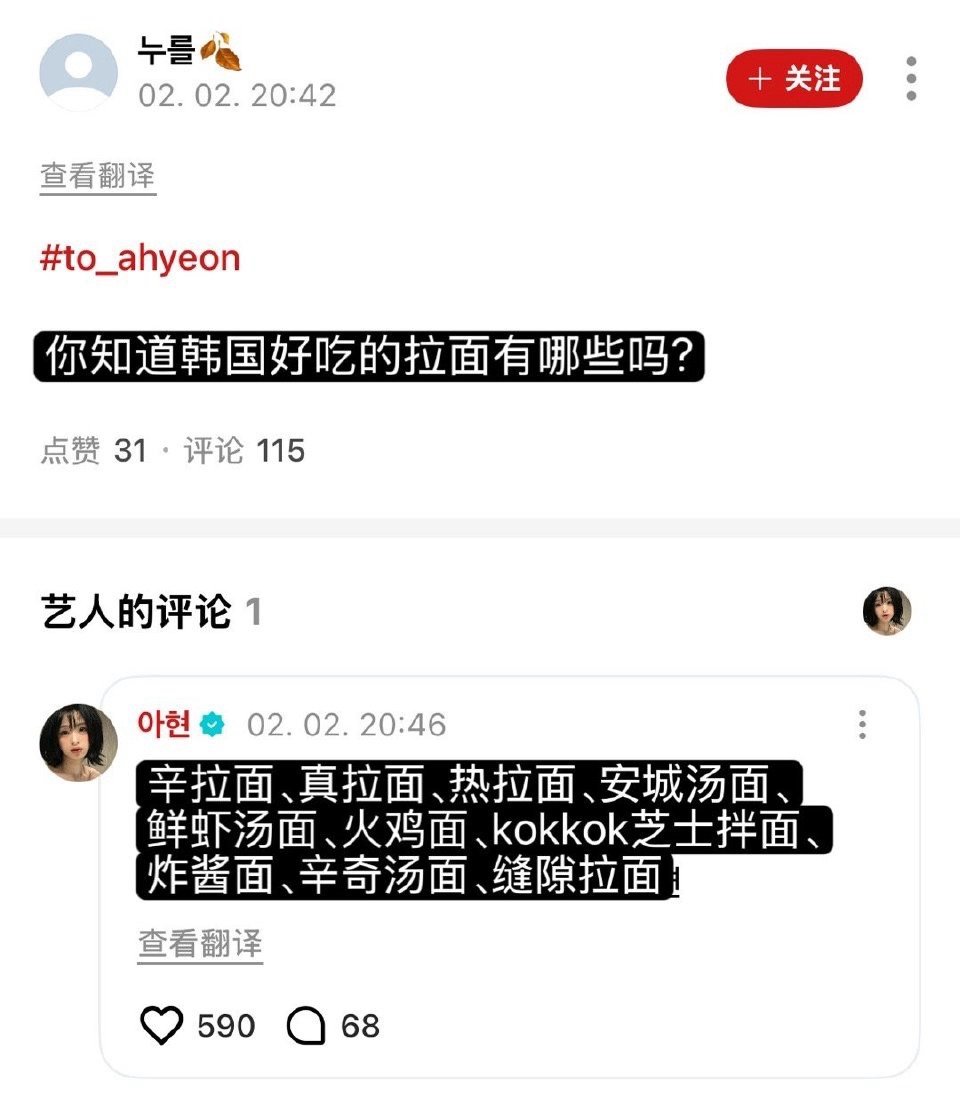Open the post's overflow menu

click(x=910, y=79)
